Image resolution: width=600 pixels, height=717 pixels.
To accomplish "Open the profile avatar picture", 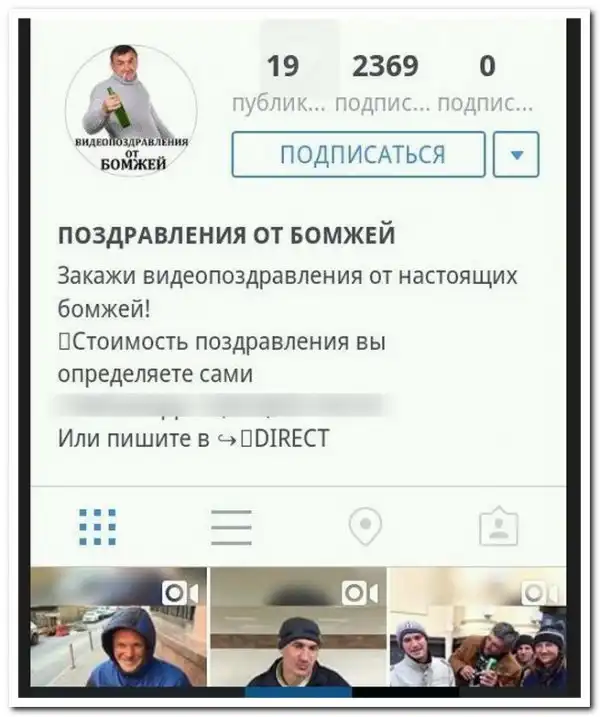I will (131, 111).
